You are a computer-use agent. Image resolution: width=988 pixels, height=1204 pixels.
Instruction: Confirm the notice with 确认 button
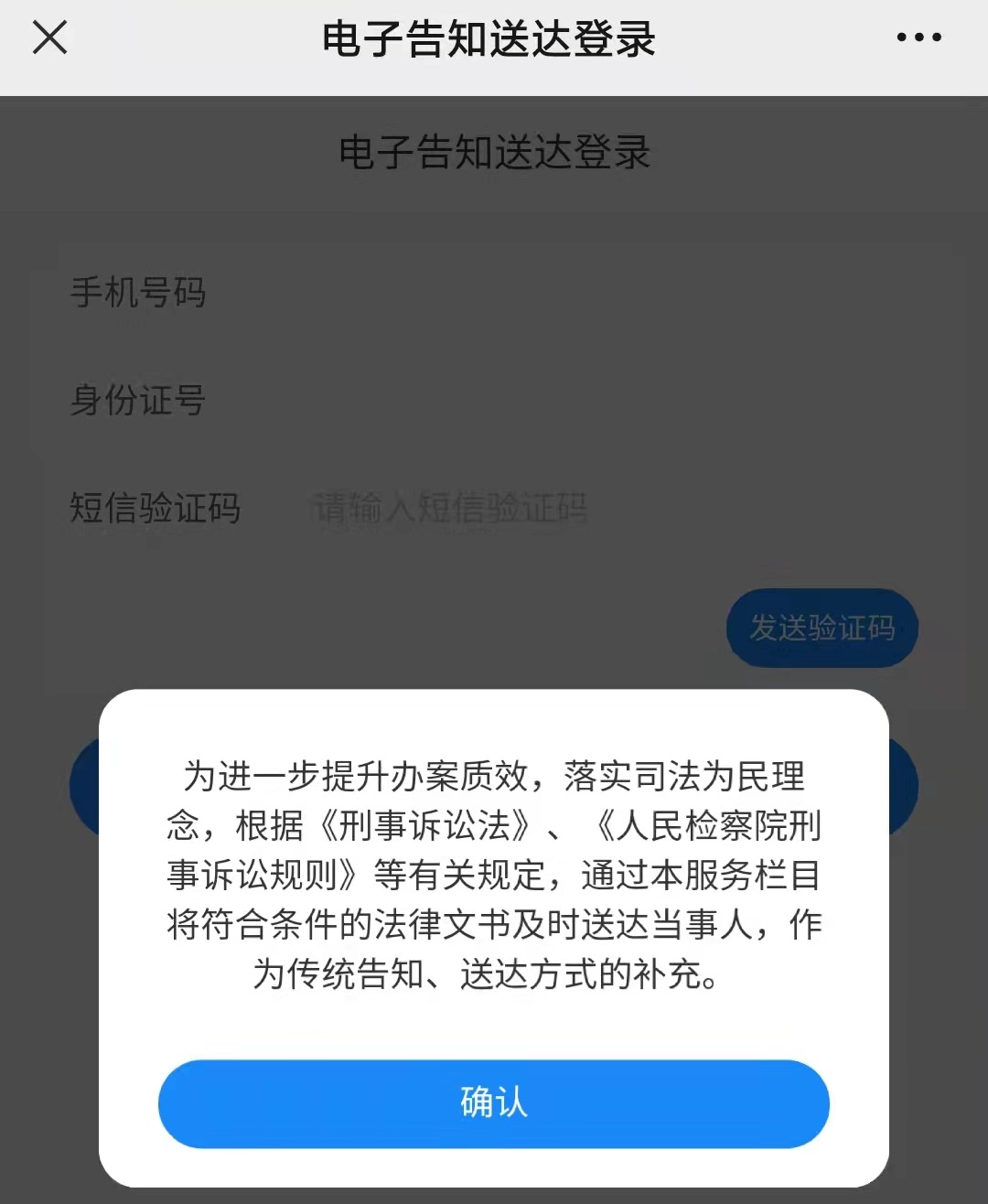click(x=493, y=1103)
